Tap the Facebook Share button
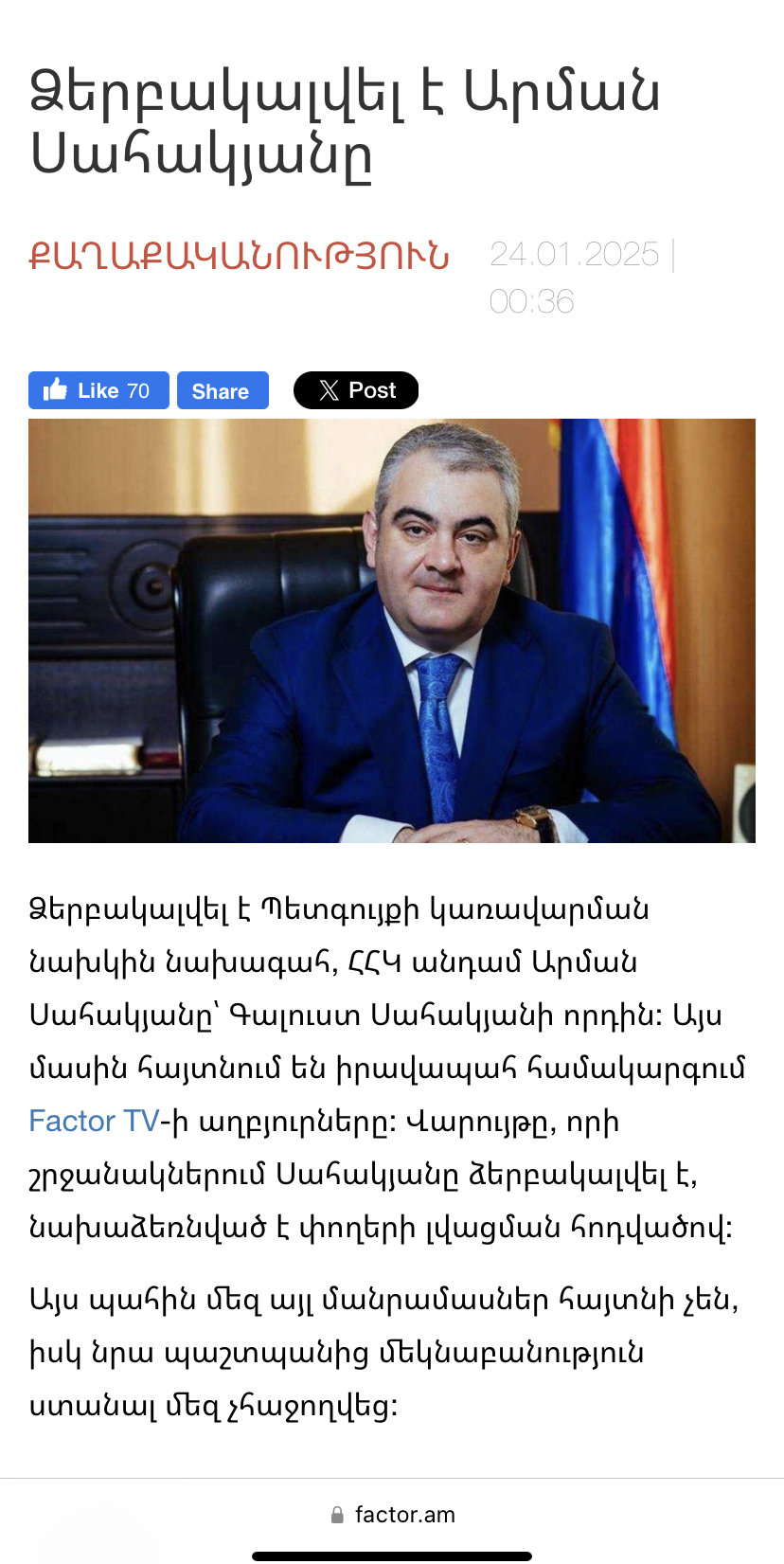 [x=223, y=391]
